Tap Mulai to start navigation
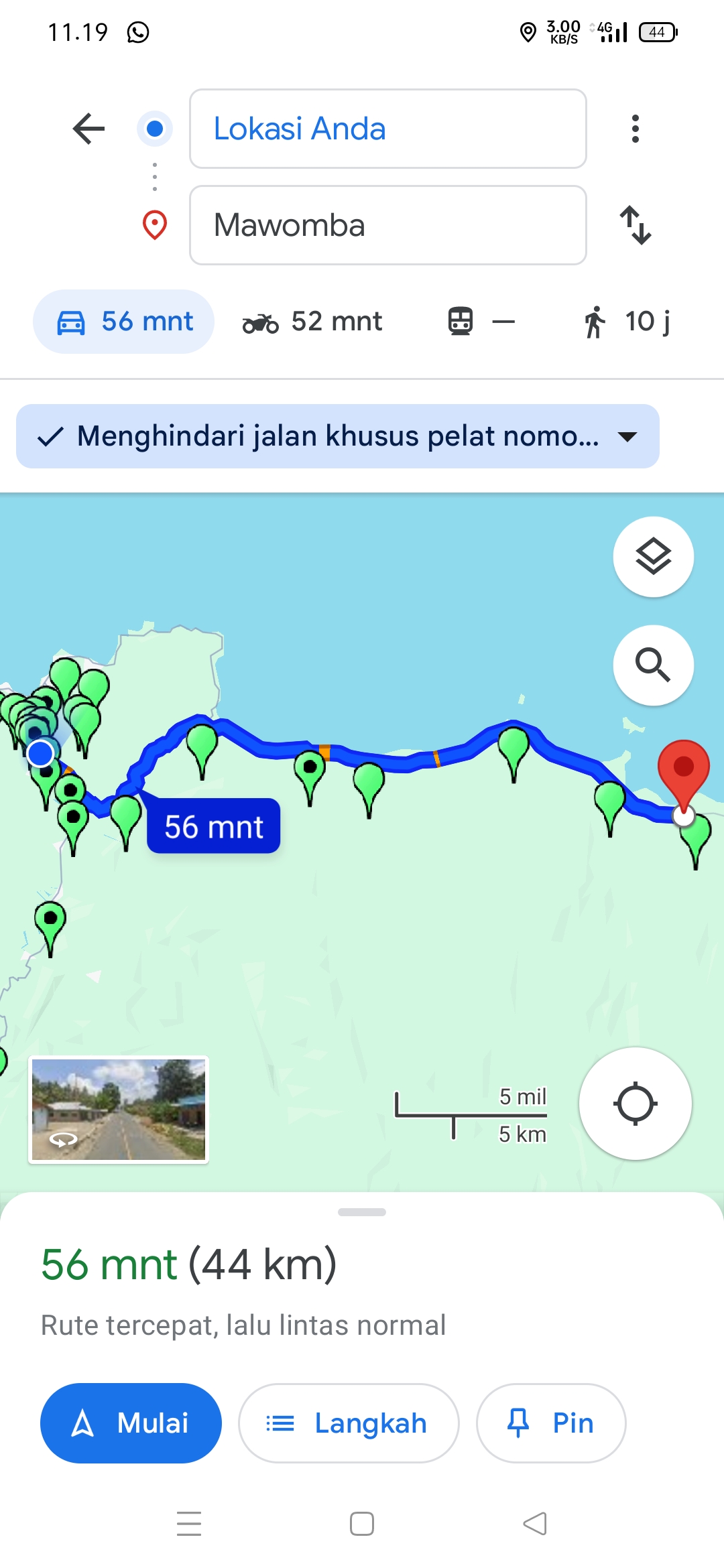This screenshot has height=1568, width=724. click(131, 1423)
